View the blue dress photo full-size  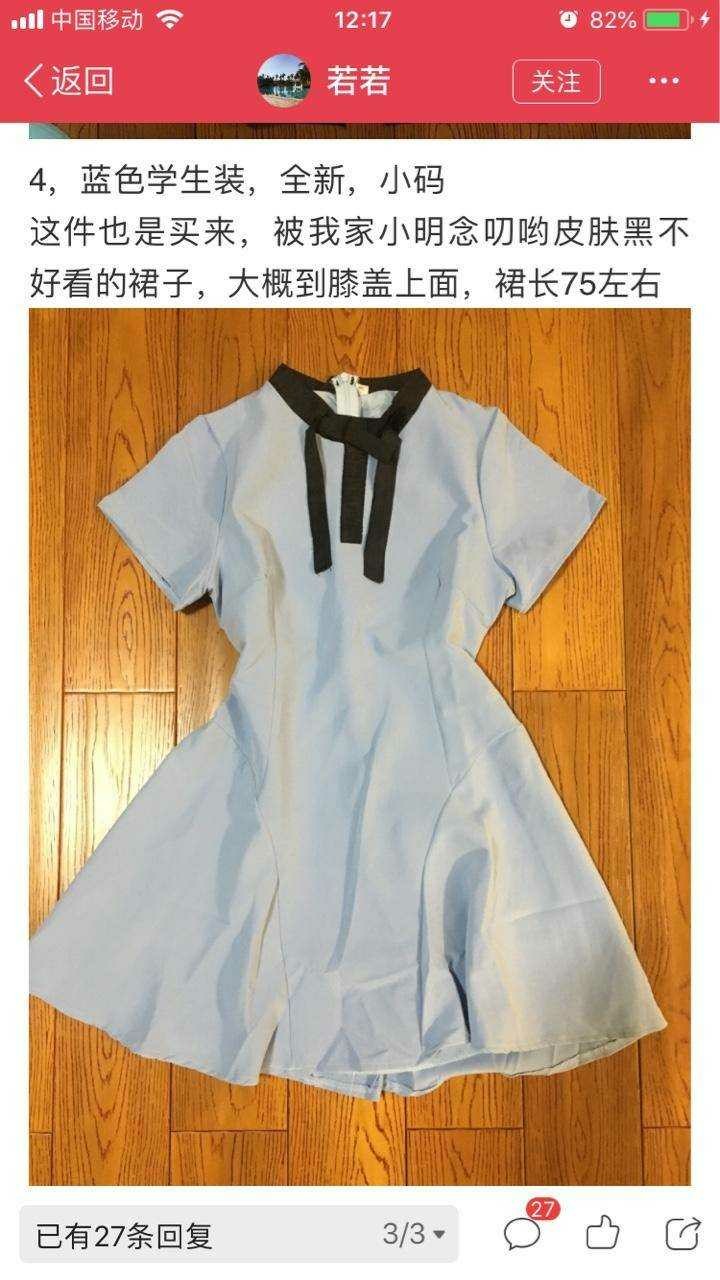(x=360, y=746)
